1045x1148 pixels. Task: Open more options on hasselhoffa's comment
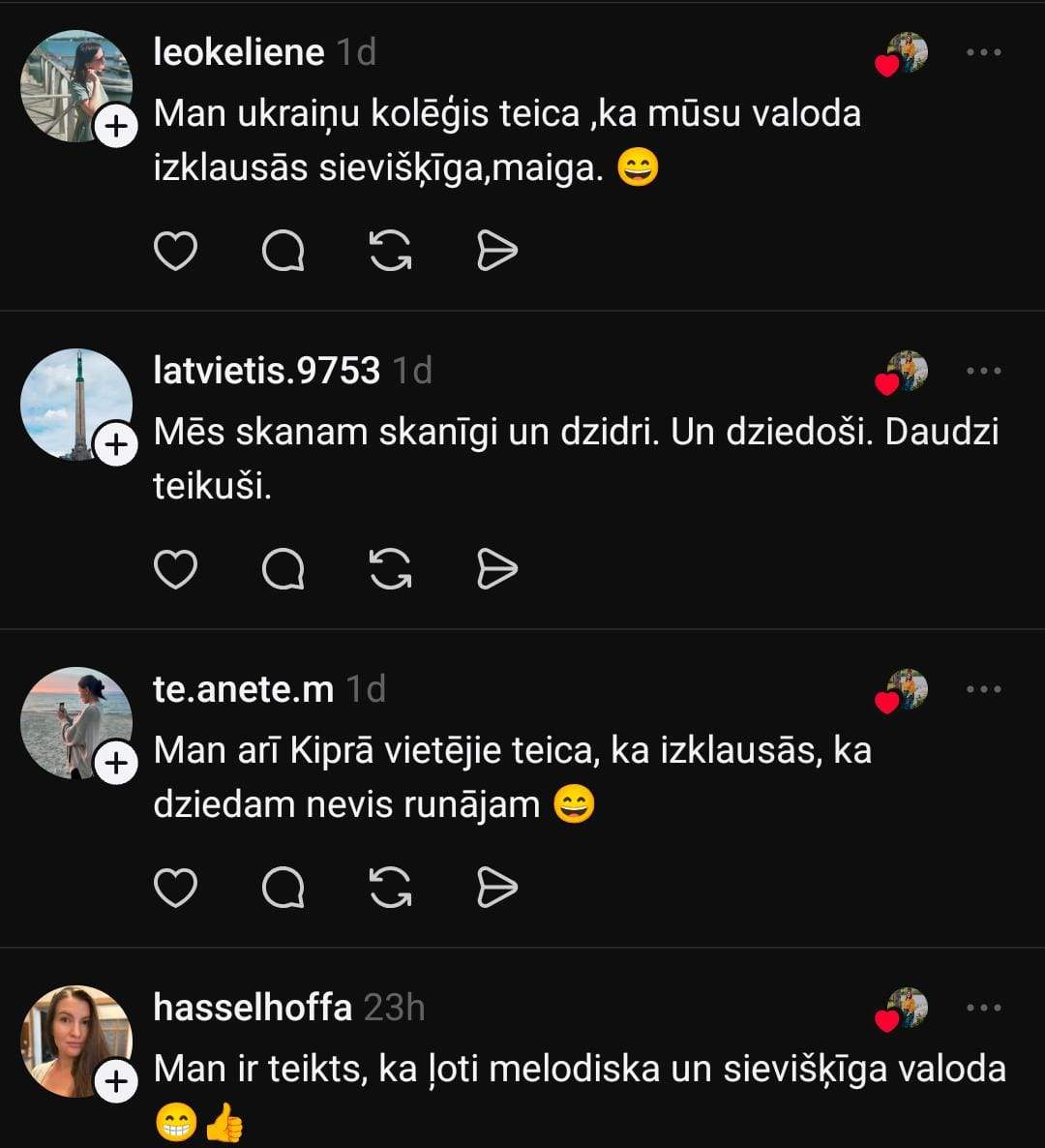pos(984,1008)
